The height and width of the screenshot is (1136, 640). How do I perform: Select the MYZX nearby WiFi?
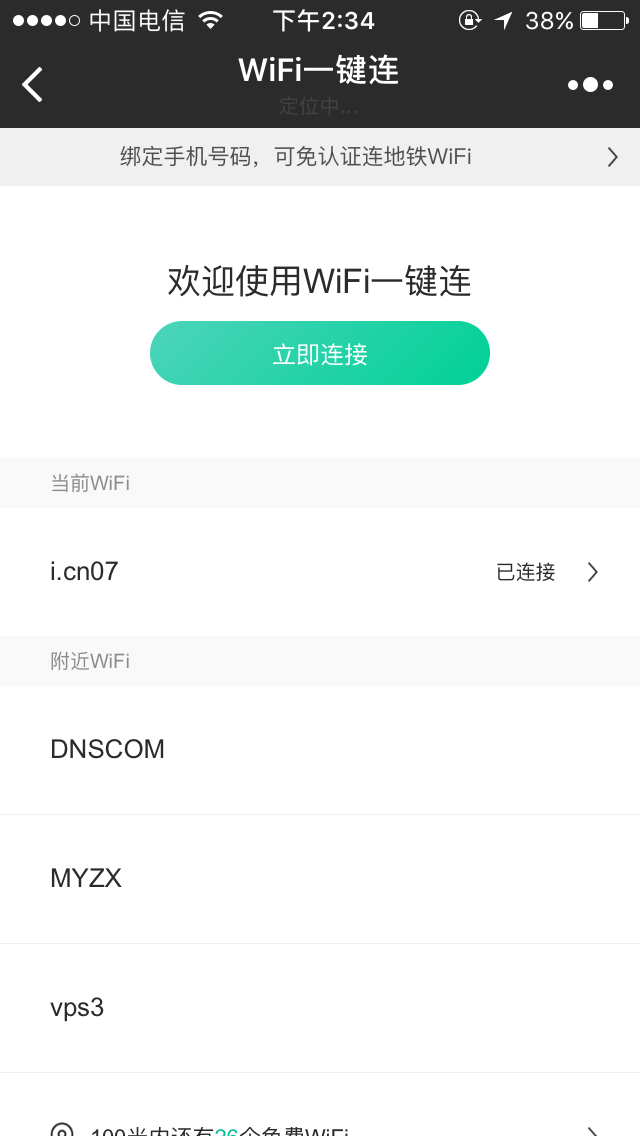tap(320, 878)
